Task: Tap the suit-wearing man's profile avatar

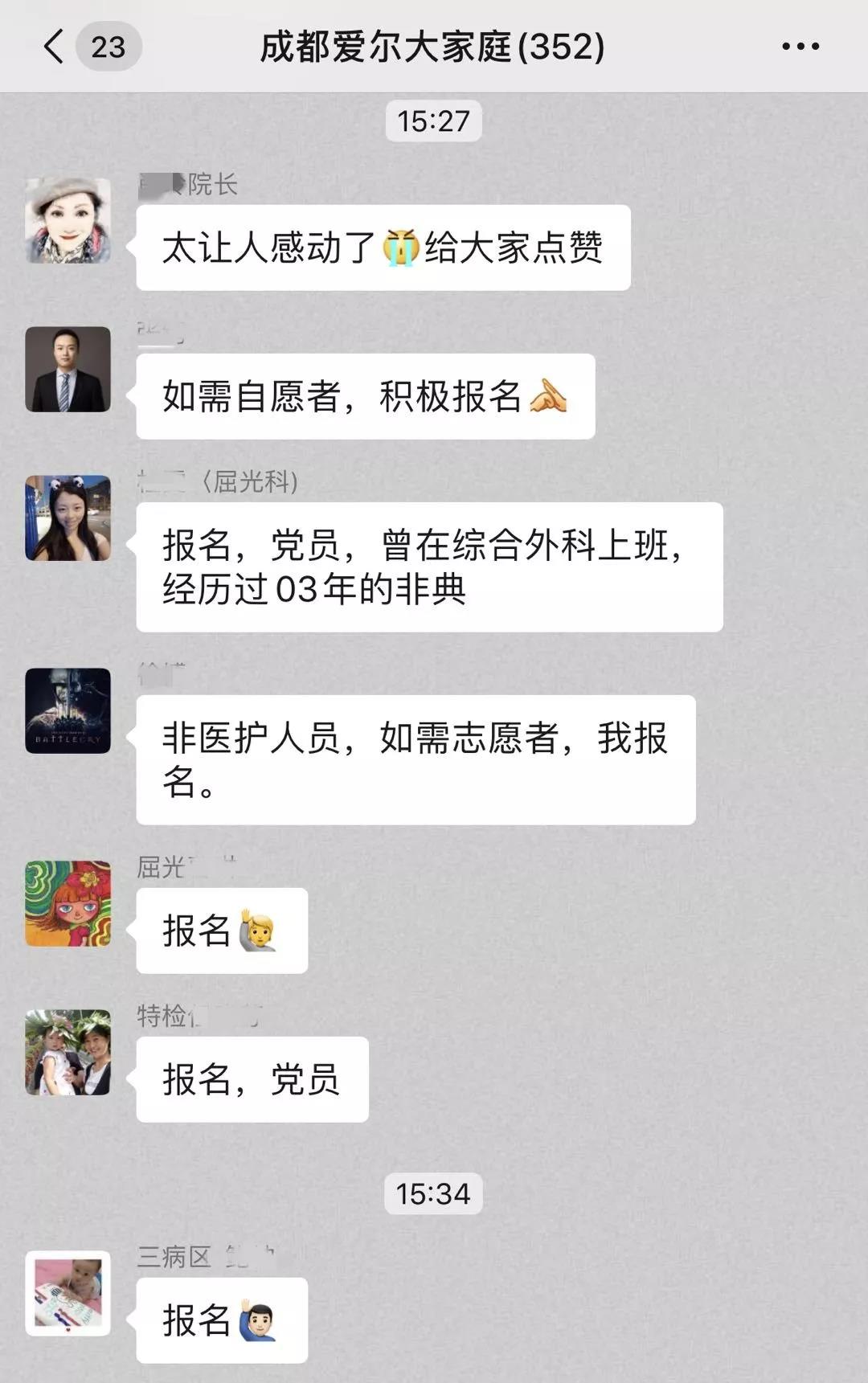Action: 68,369
